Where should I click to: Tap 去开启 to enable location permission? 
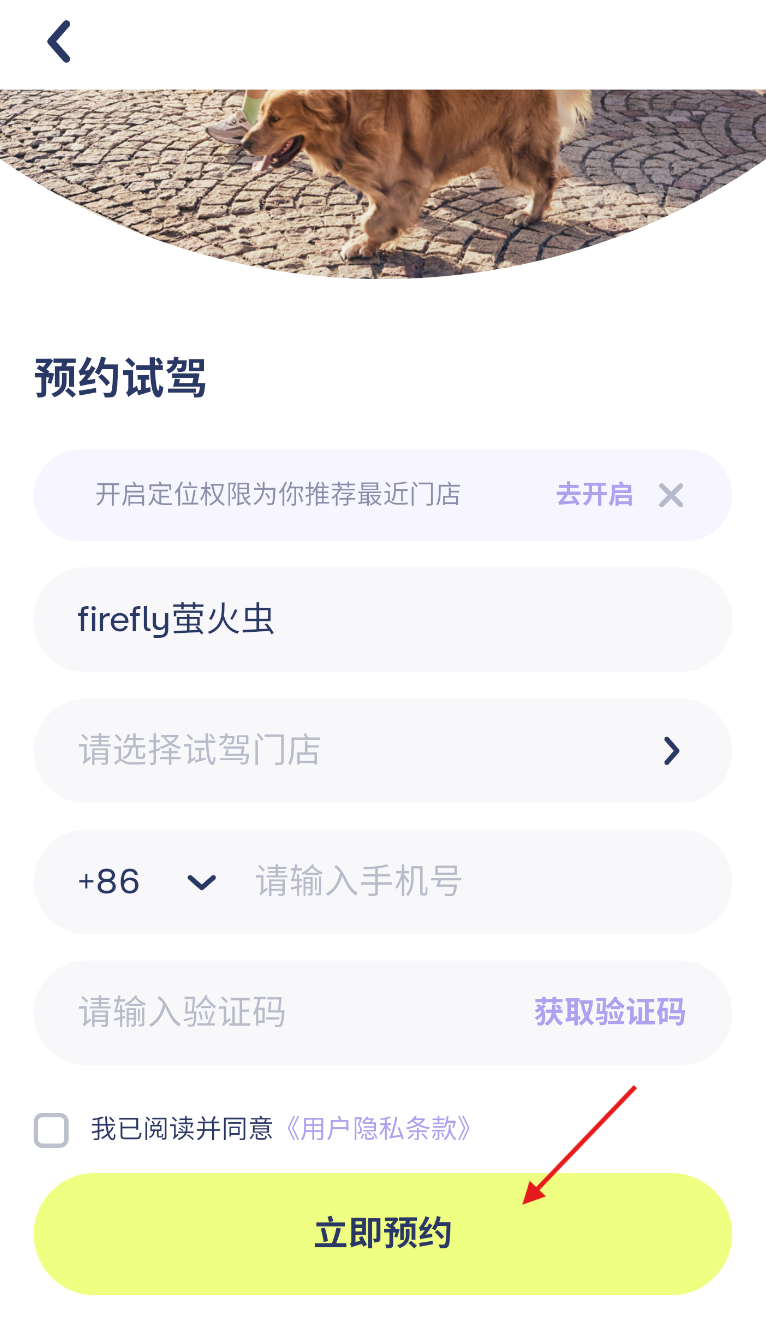pyautogui.click(x=594, y=494)
